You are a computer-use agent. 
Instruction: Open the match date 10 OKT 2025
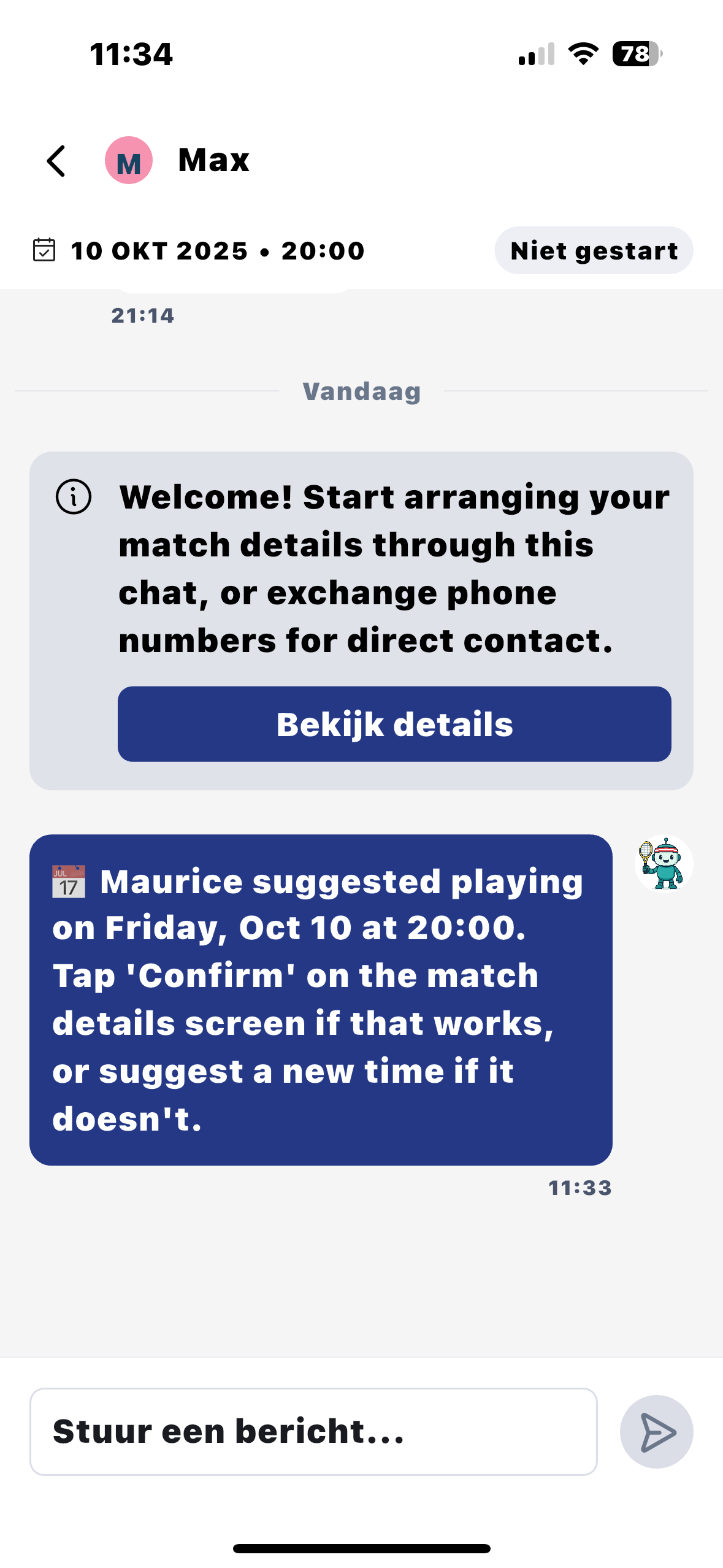[x=199, y=251]
